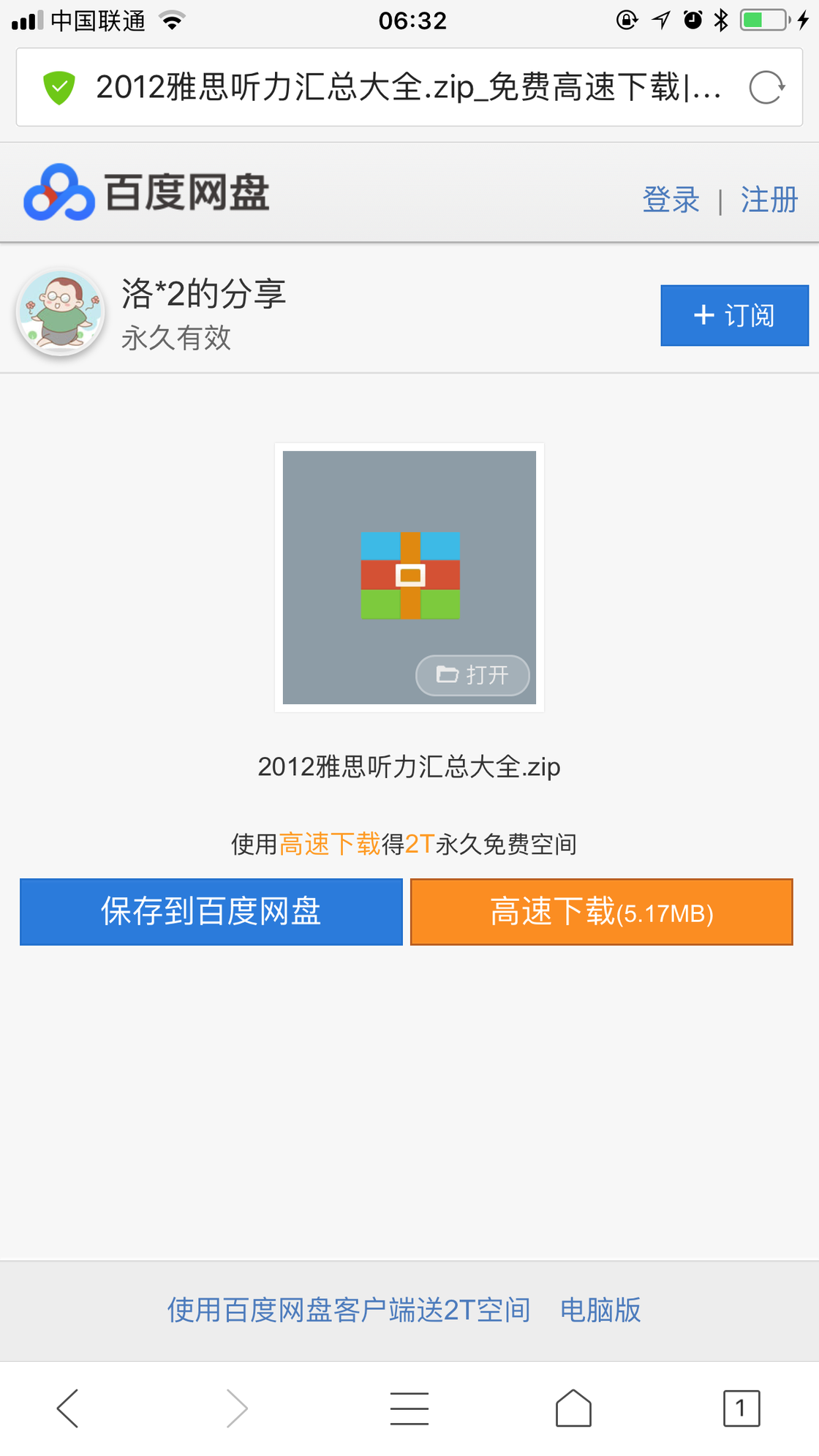Subscribe with the 订阅 button
Image resolution: width=819 pixels, height=1456 pixels.
734,315
